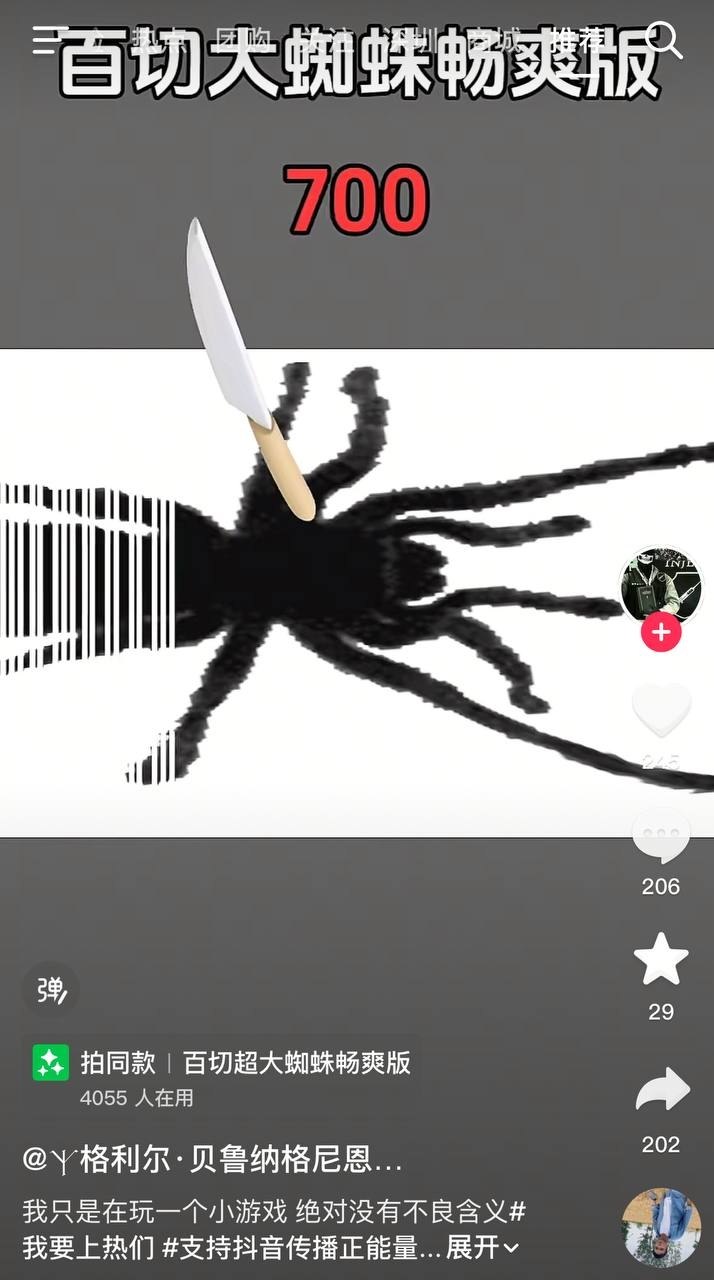The width and height of the screenshot is (714, 1280).
Task: Share the video via the arrow icon
Action: [x=662, y=1091]
